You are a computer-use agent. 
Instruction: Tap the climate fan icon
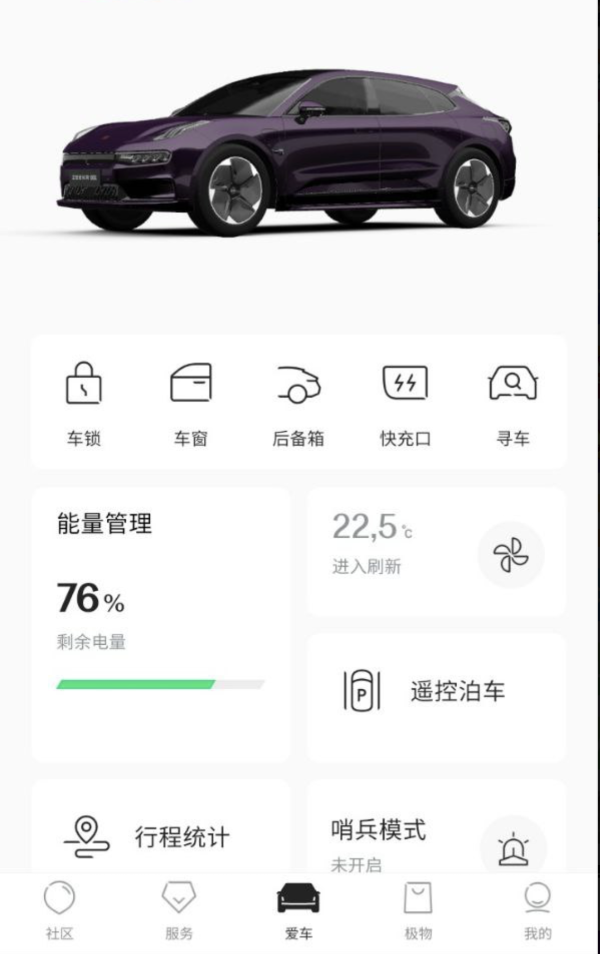tap(511, 555)
